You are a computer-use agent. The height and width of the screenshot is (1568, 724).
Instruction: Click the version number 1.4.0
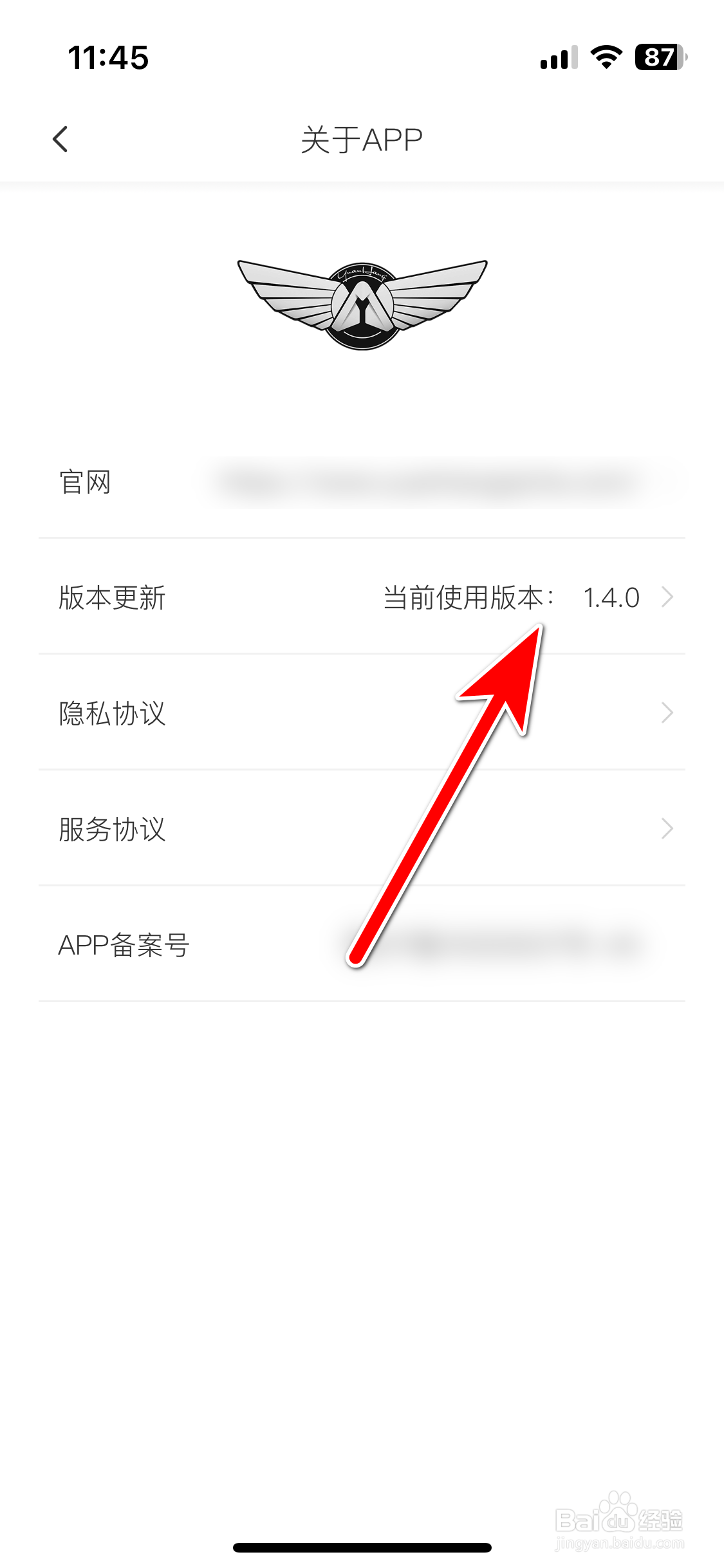tap(611, 597)
